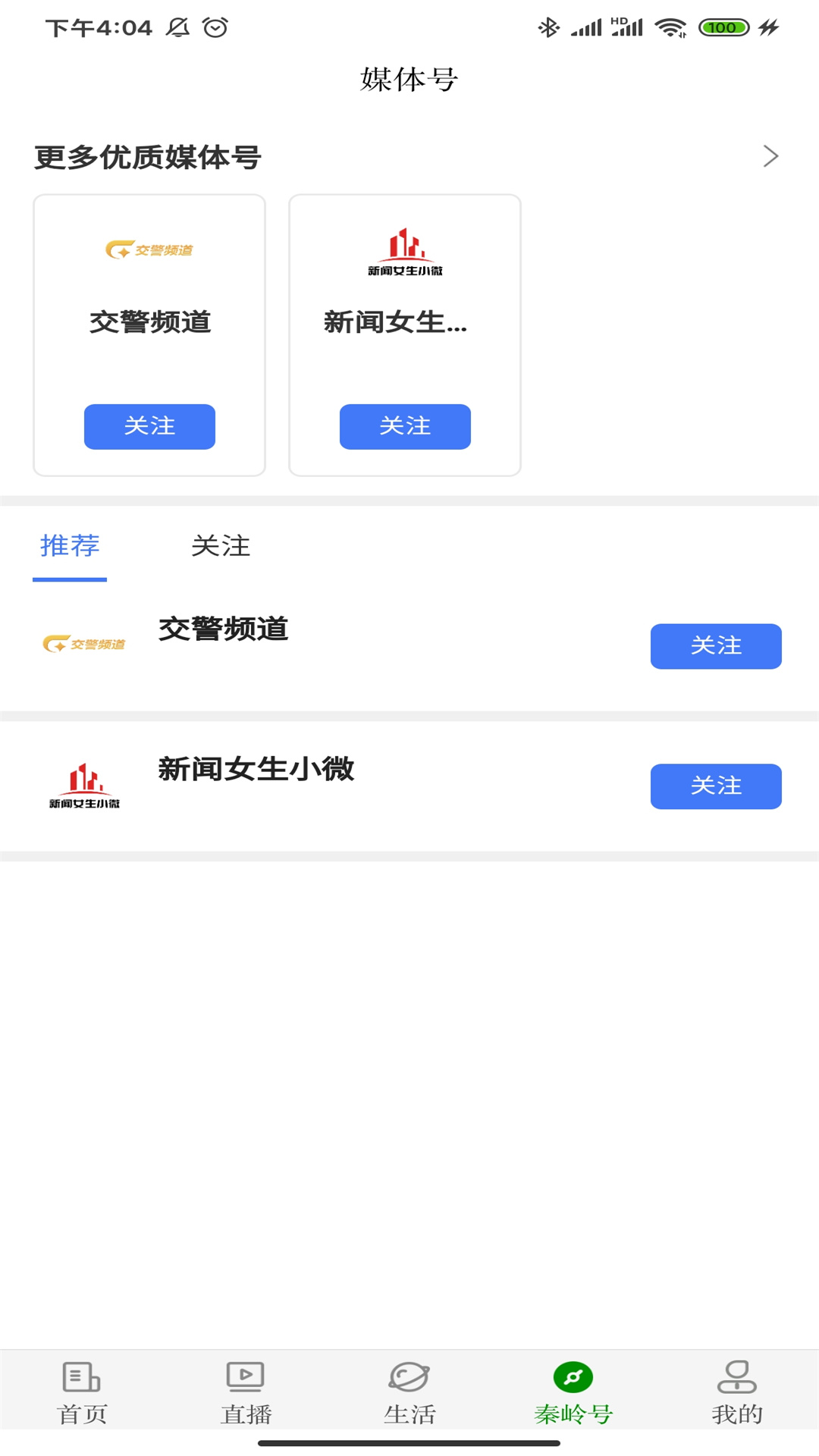Image resolution: width=819 pixels, height=1456 pixels.
Task: Expand 更多优质媒体号 with the chevron
Action: coord(771,155)
